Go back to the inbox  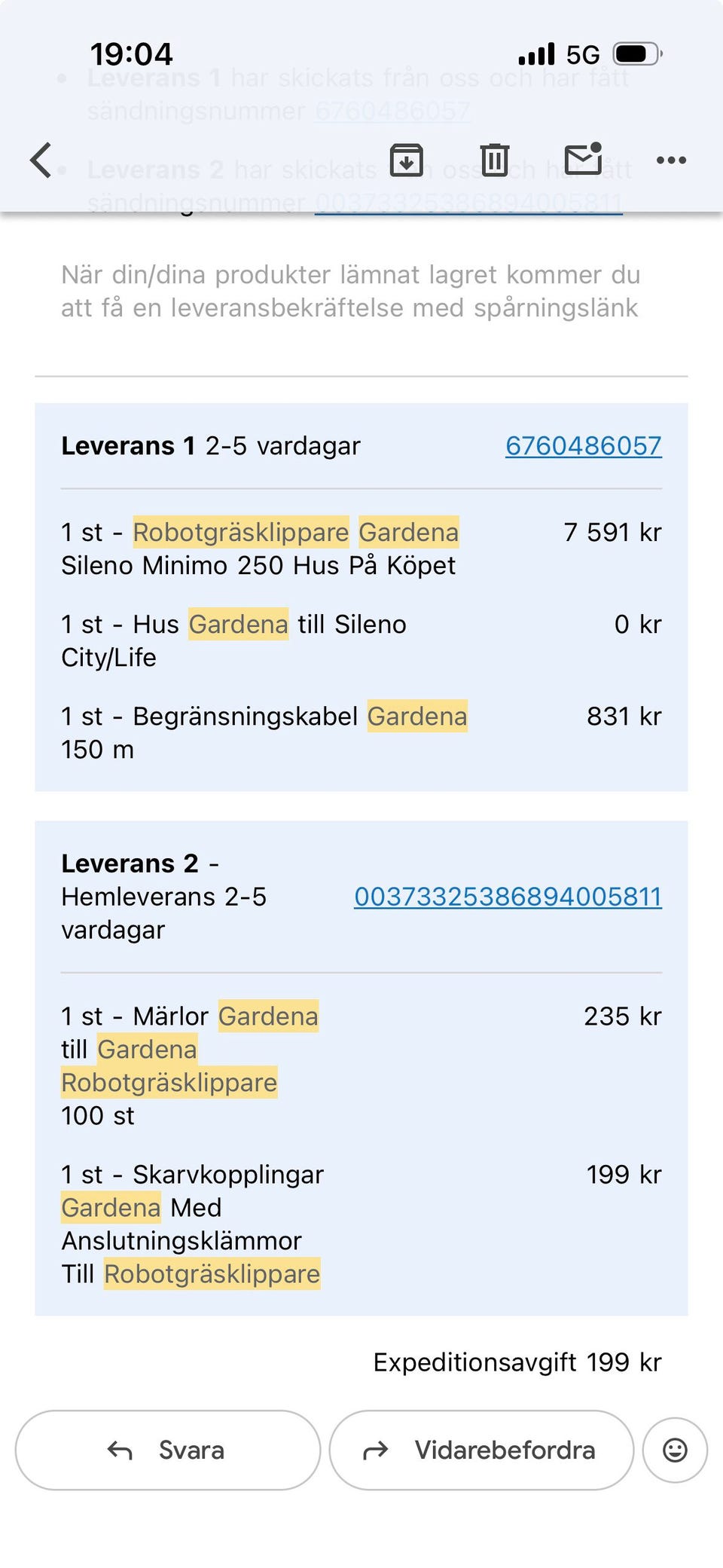(41, 160)
